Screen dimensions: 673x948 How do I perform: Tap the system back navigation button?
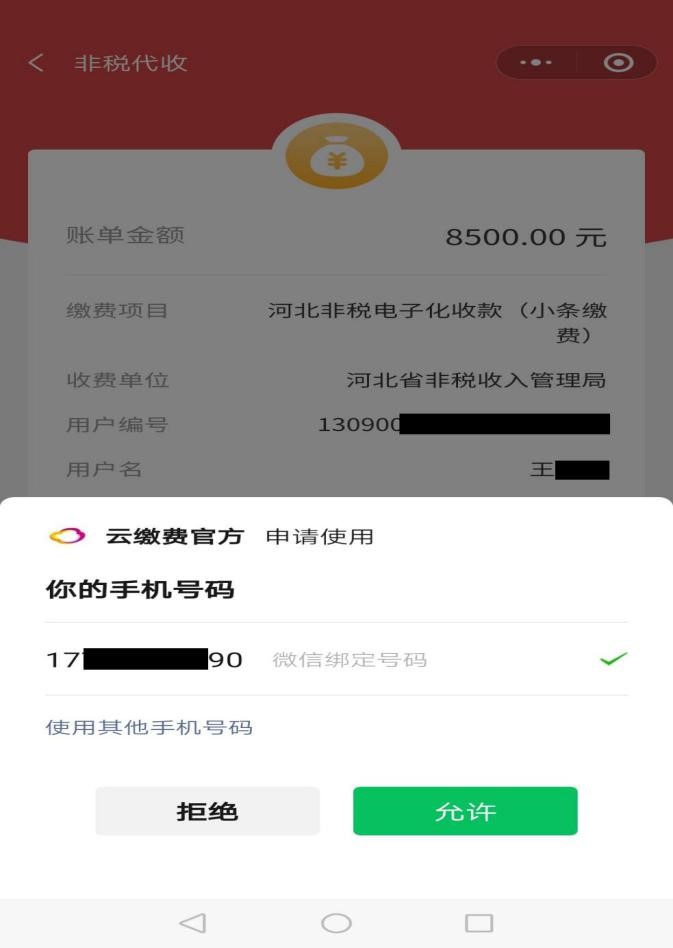coord(192,923)
